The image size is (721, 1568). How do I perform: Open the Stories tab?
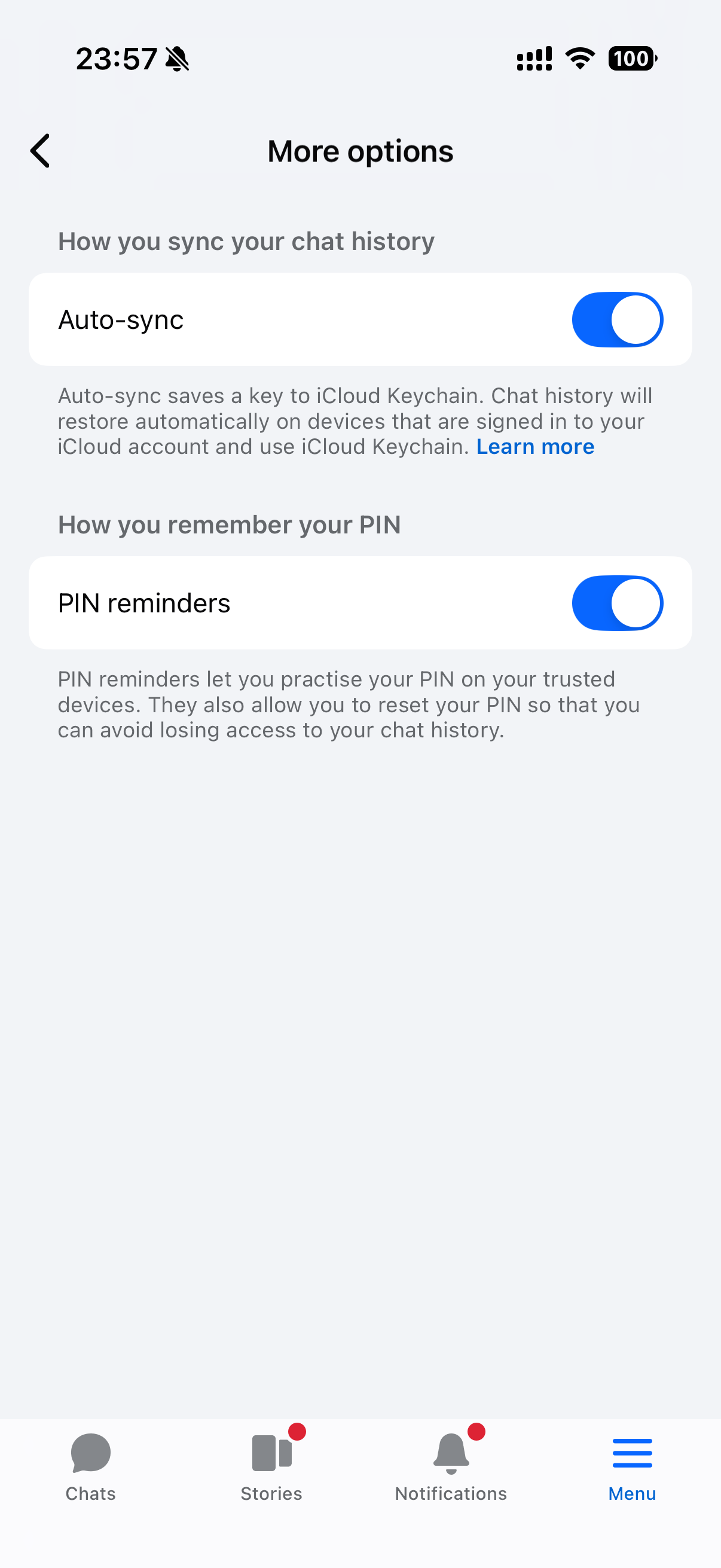pyautogui.click(x=271, y=1468)
